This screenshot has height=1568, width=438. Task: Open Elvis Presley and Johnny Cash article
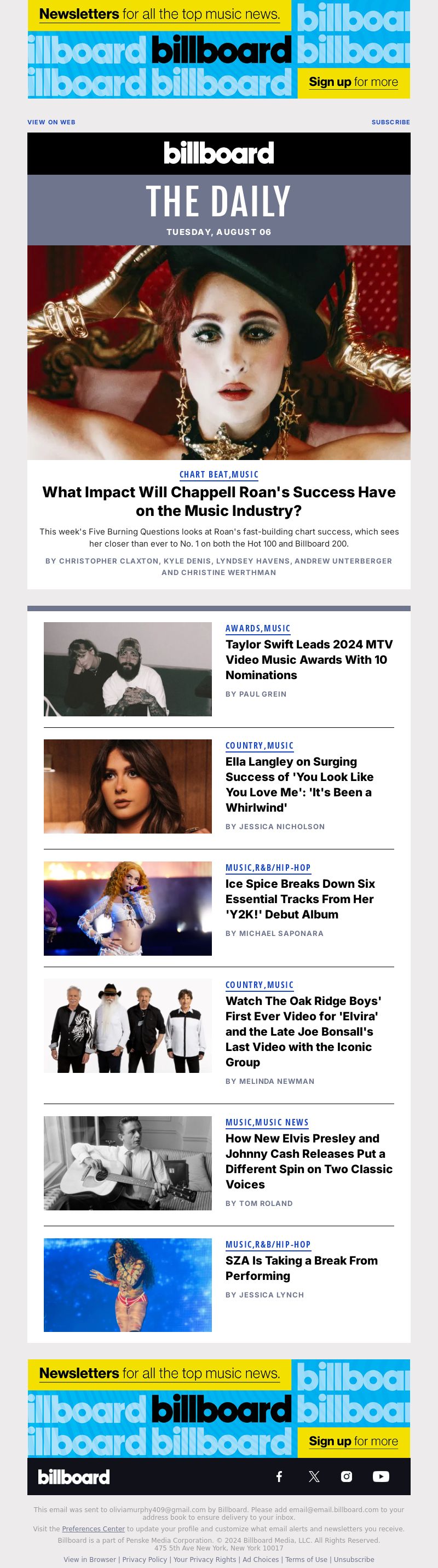308,1161
